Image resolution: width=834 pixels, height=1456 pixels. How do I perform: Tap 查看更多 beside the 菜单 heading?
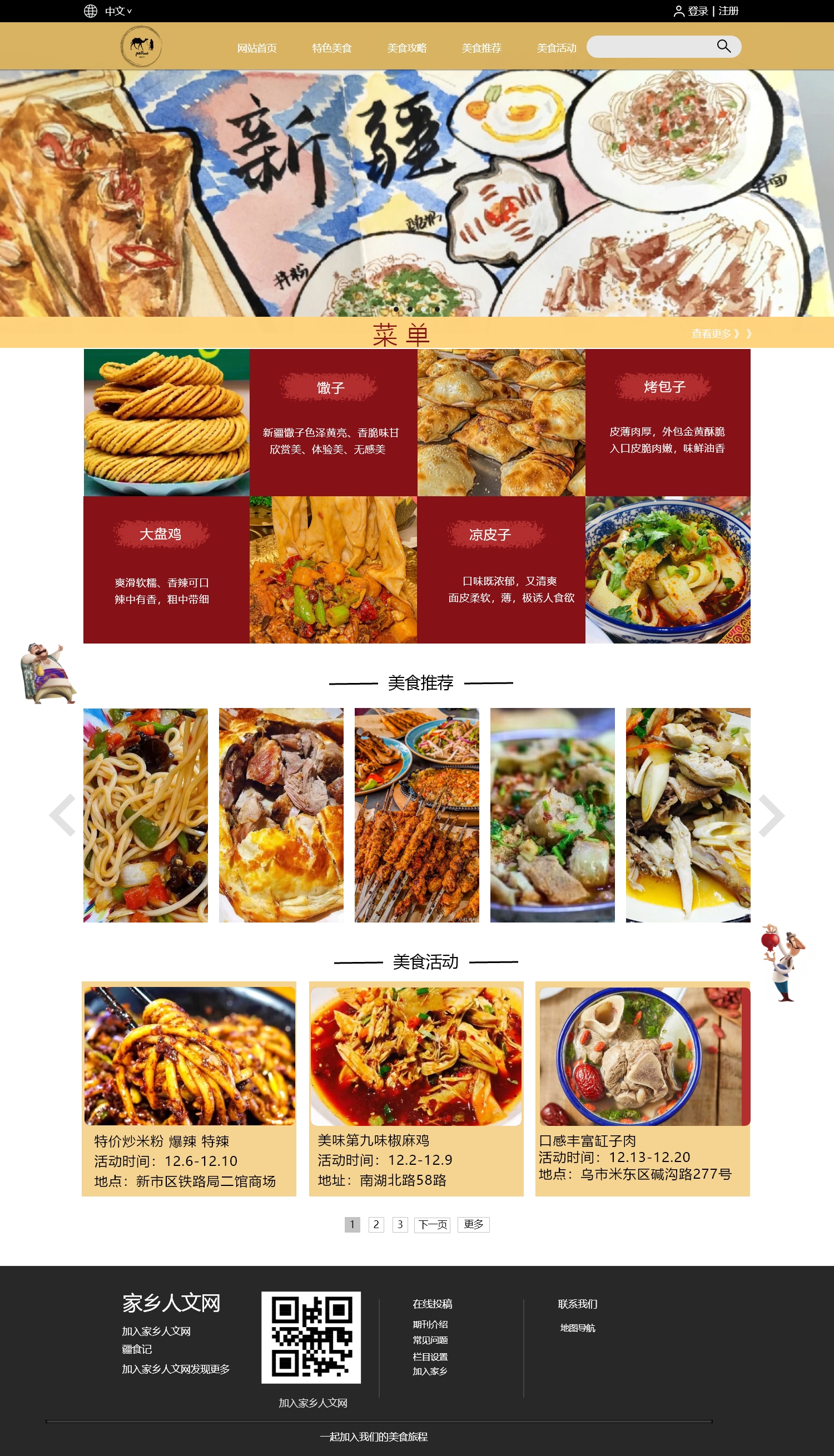(721, 333)
